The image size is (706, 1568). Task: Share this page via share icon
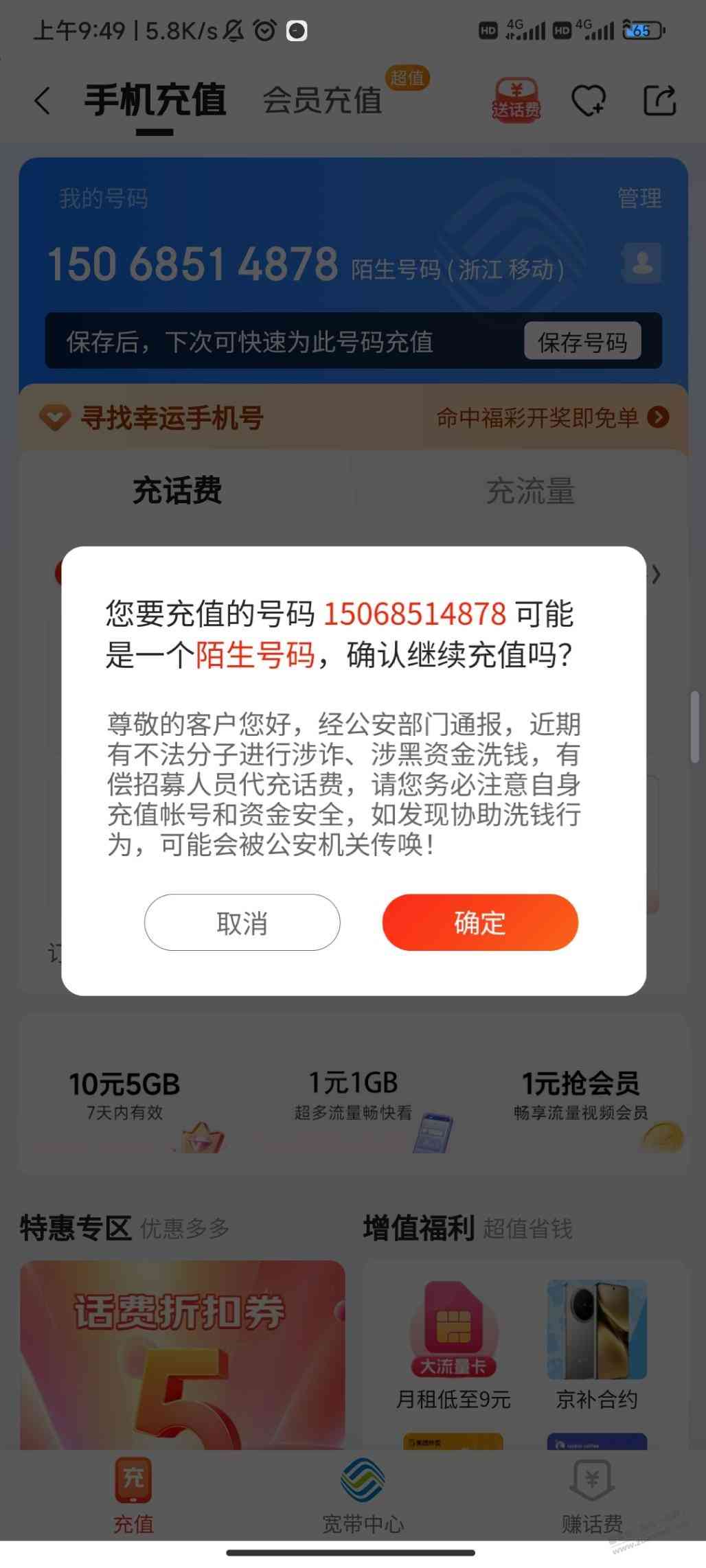pyautogui.click(x=659, y=101)
